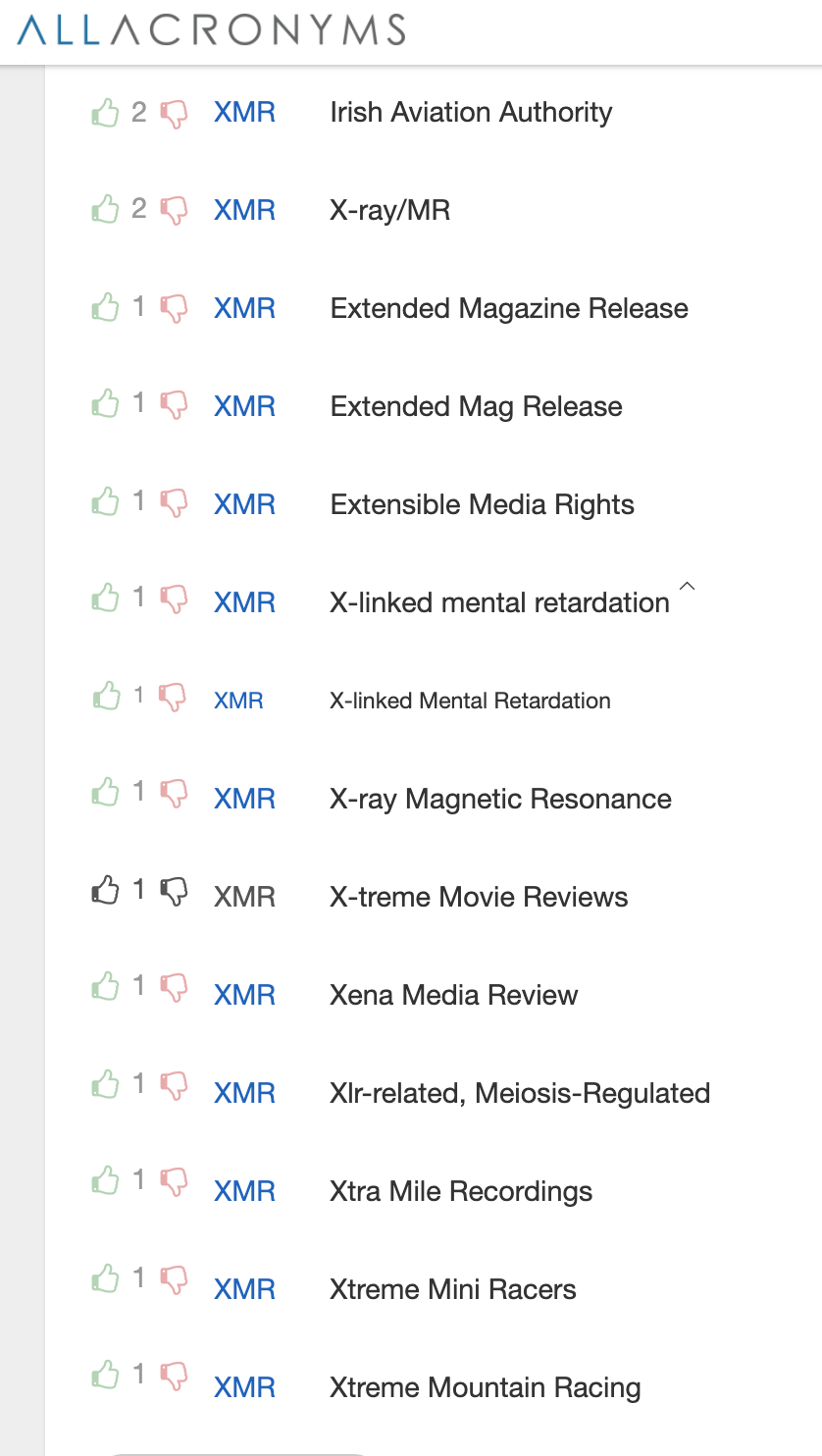The height and width of the screenshot is (1456, 822).
Task: Like the Extensible Media Rights definition
Action: [105, 504]
